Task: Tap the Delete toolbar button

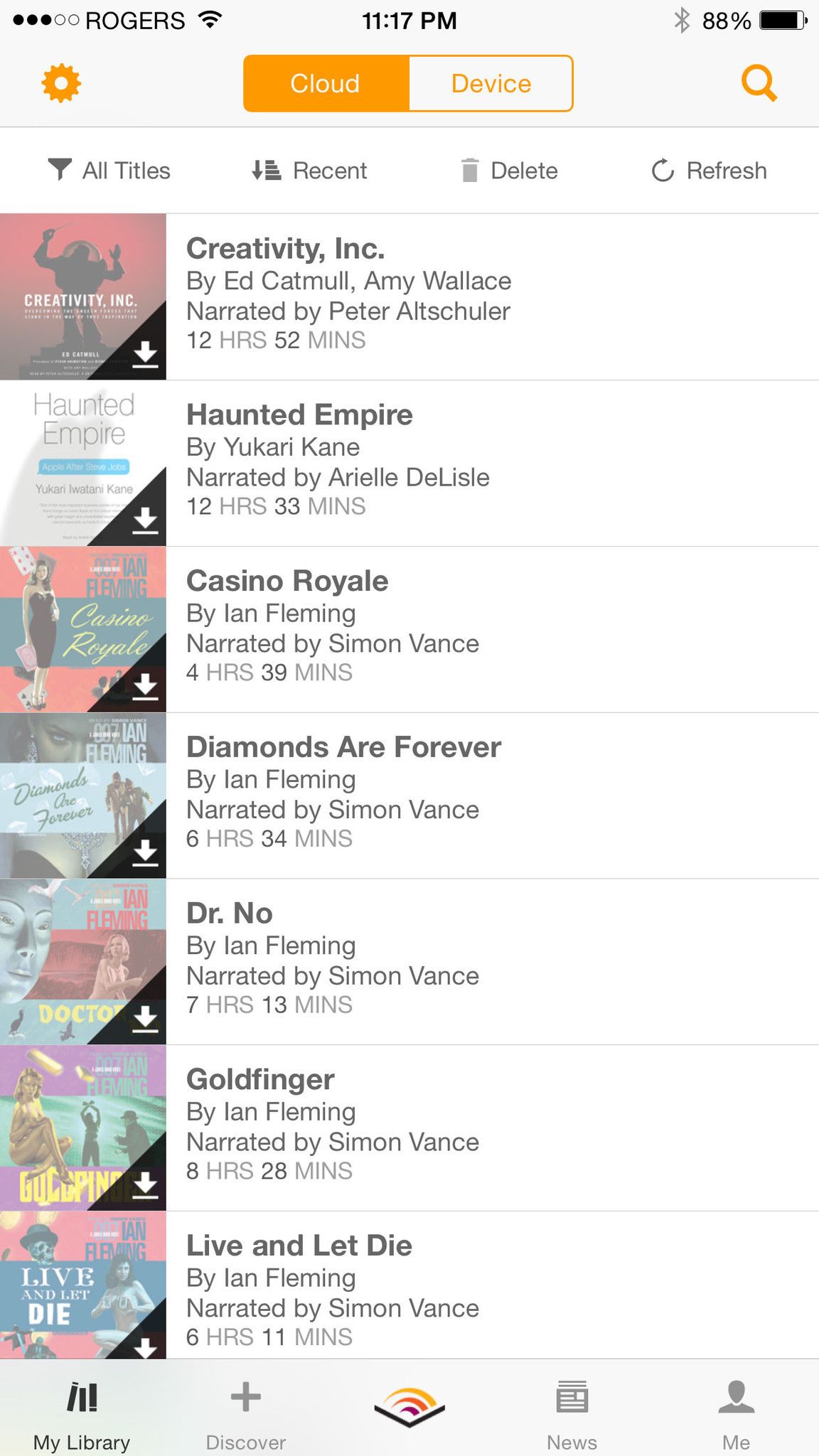Action: pyautogui.click(x=509, y=171)
